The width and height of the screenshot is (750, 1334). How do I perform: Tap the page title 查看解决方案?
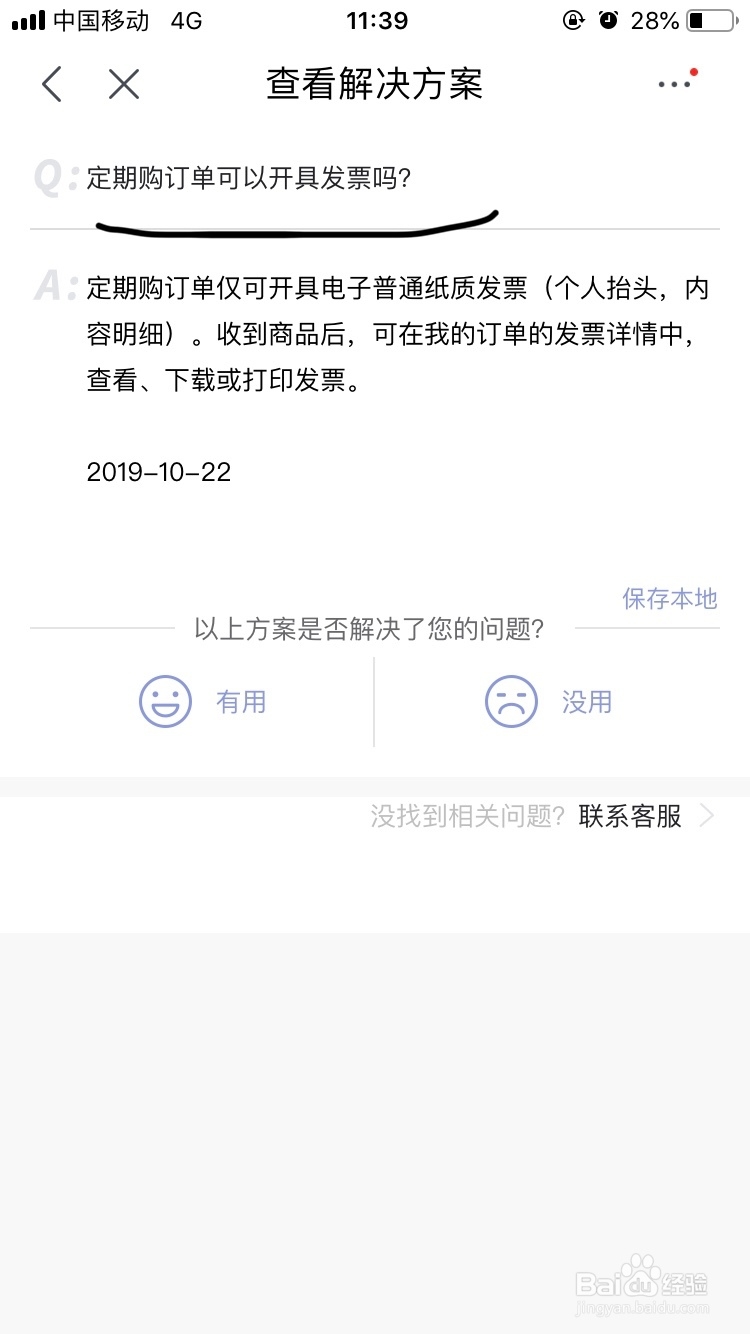373,84
